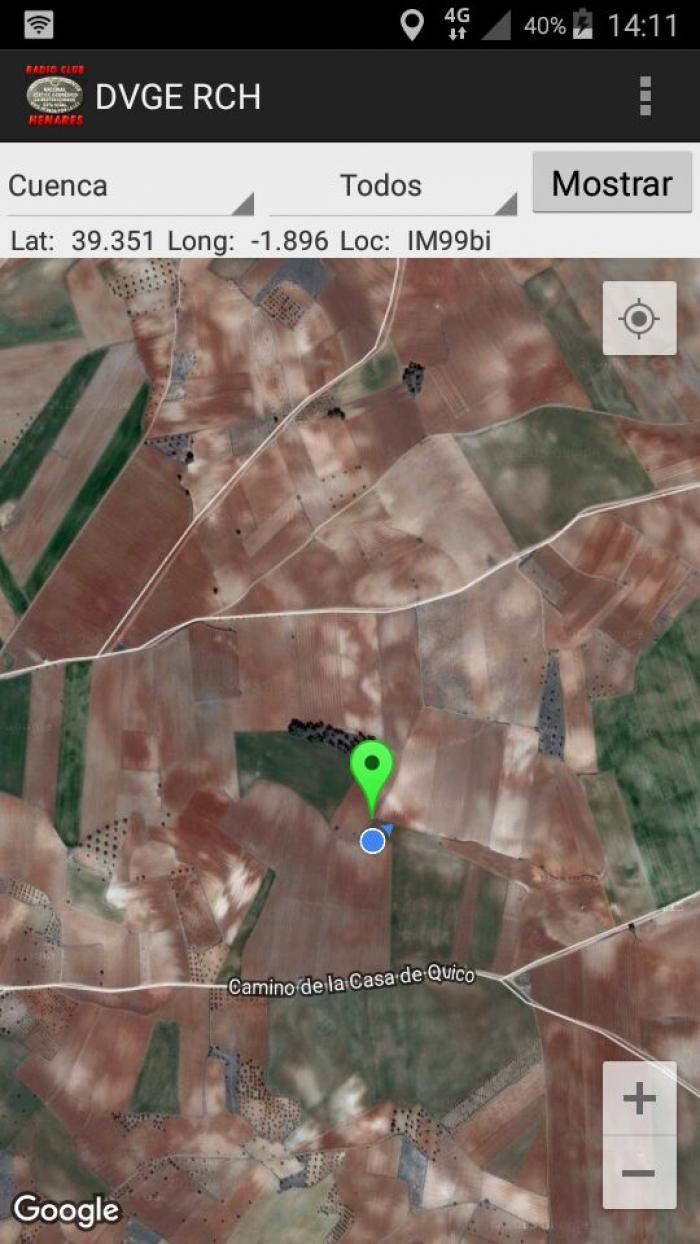Expand the Todos filter dropdown
The height and width of the screenshot is (1244, 700).
[x=393, y=186]
